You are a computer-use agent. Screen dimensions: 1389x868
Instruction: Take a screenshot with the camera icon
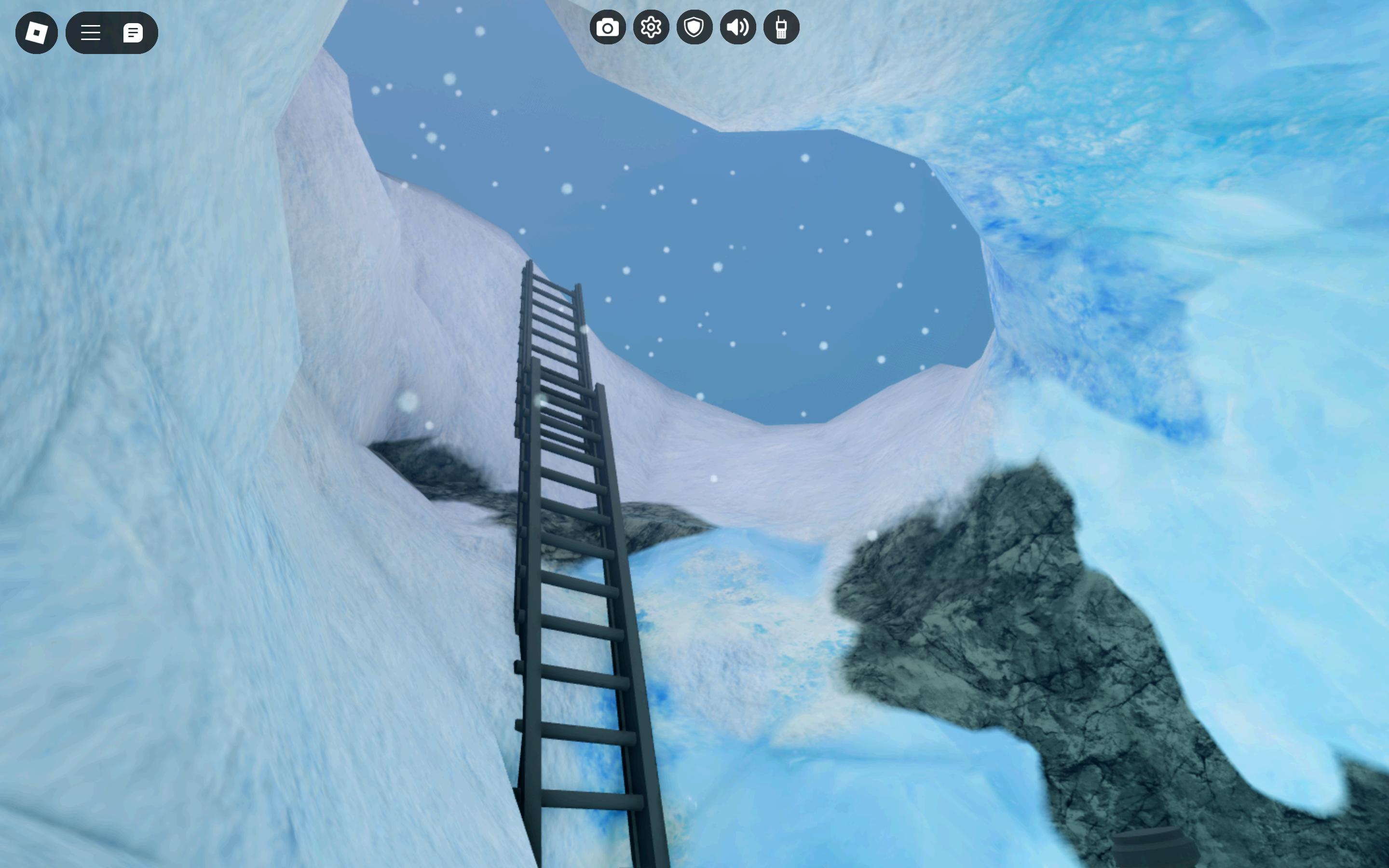click(607, 27)
